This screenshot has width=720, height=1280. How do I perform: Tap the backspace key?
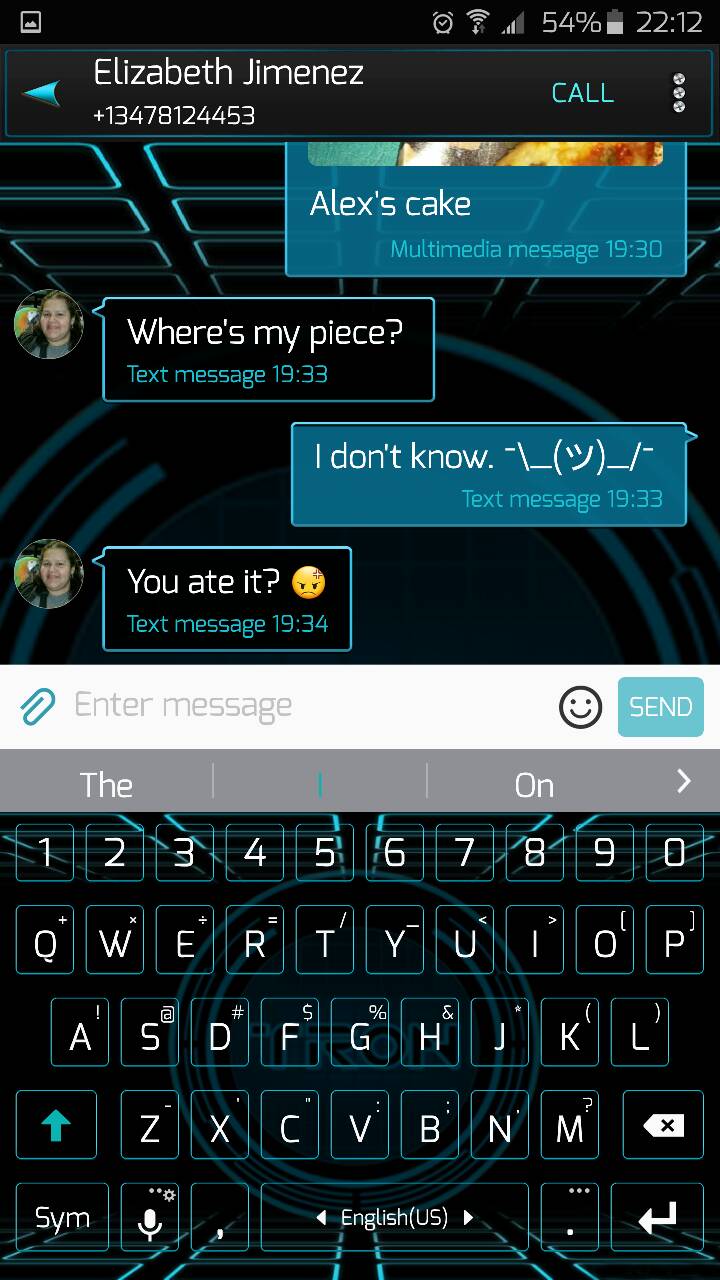[x=663, y=1125]
